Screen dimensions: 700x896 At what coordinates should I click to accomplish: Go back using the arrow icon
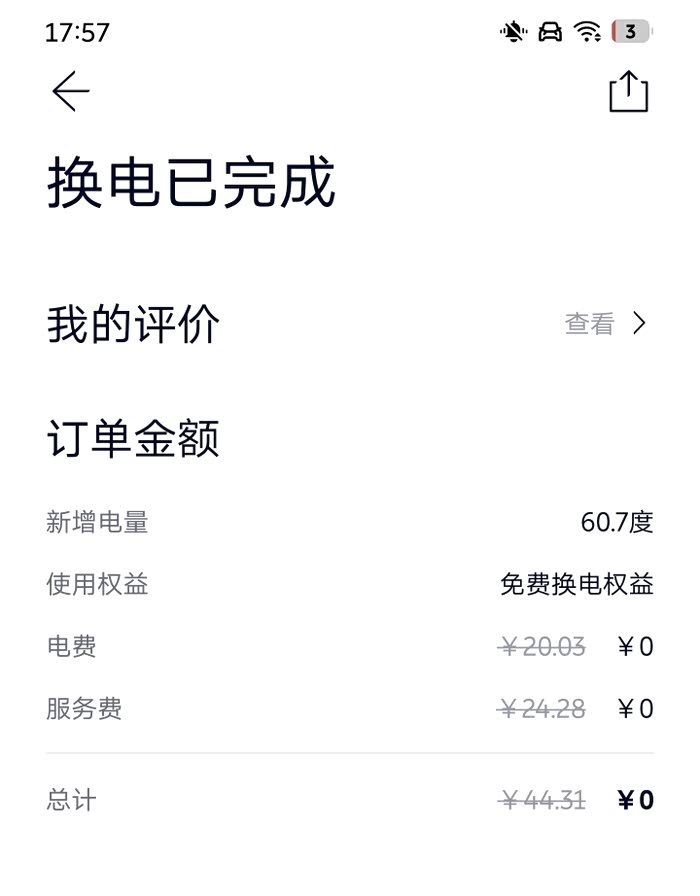coord(71,91)
